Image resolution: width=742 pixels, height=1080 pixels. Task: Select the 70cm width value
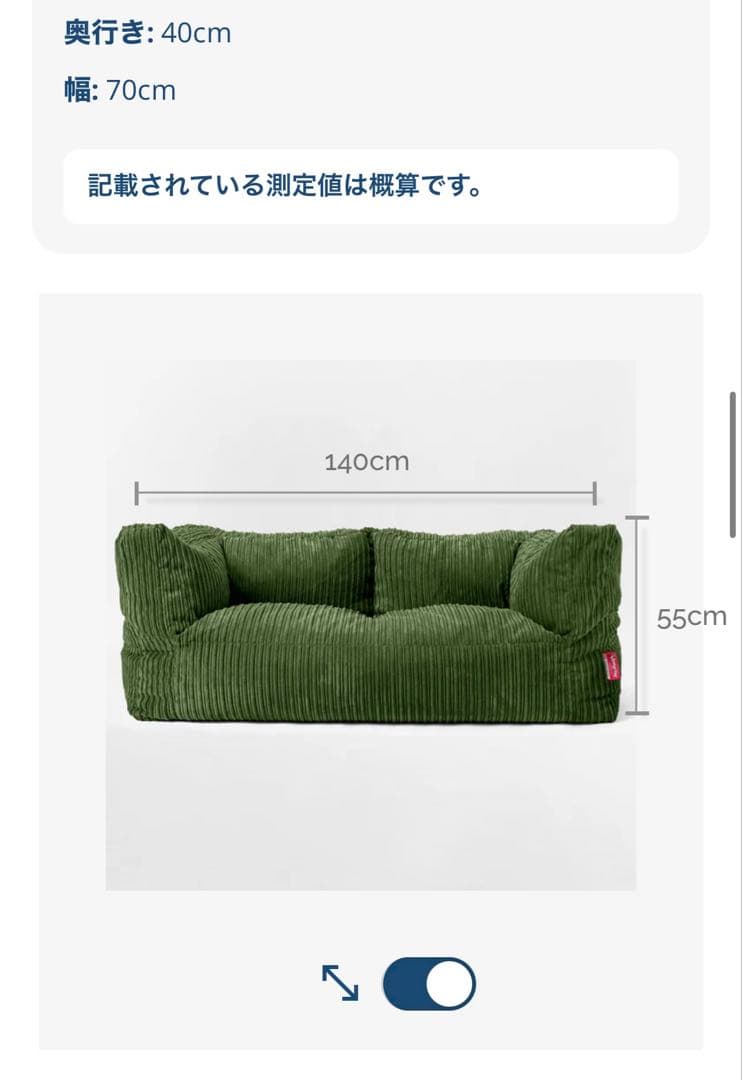coord(143,90)
